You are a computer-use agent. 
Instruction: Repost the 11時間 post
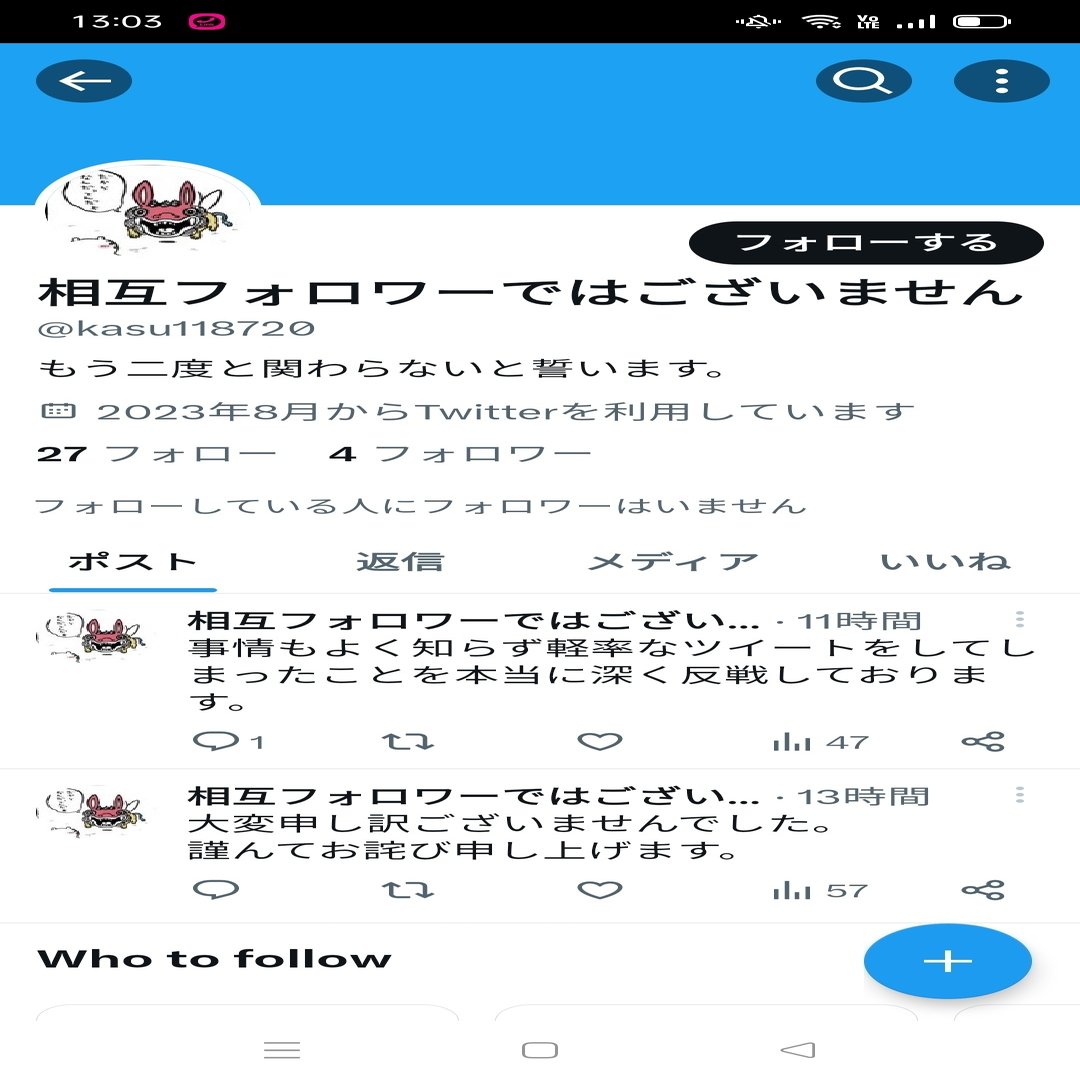[409, 742]
